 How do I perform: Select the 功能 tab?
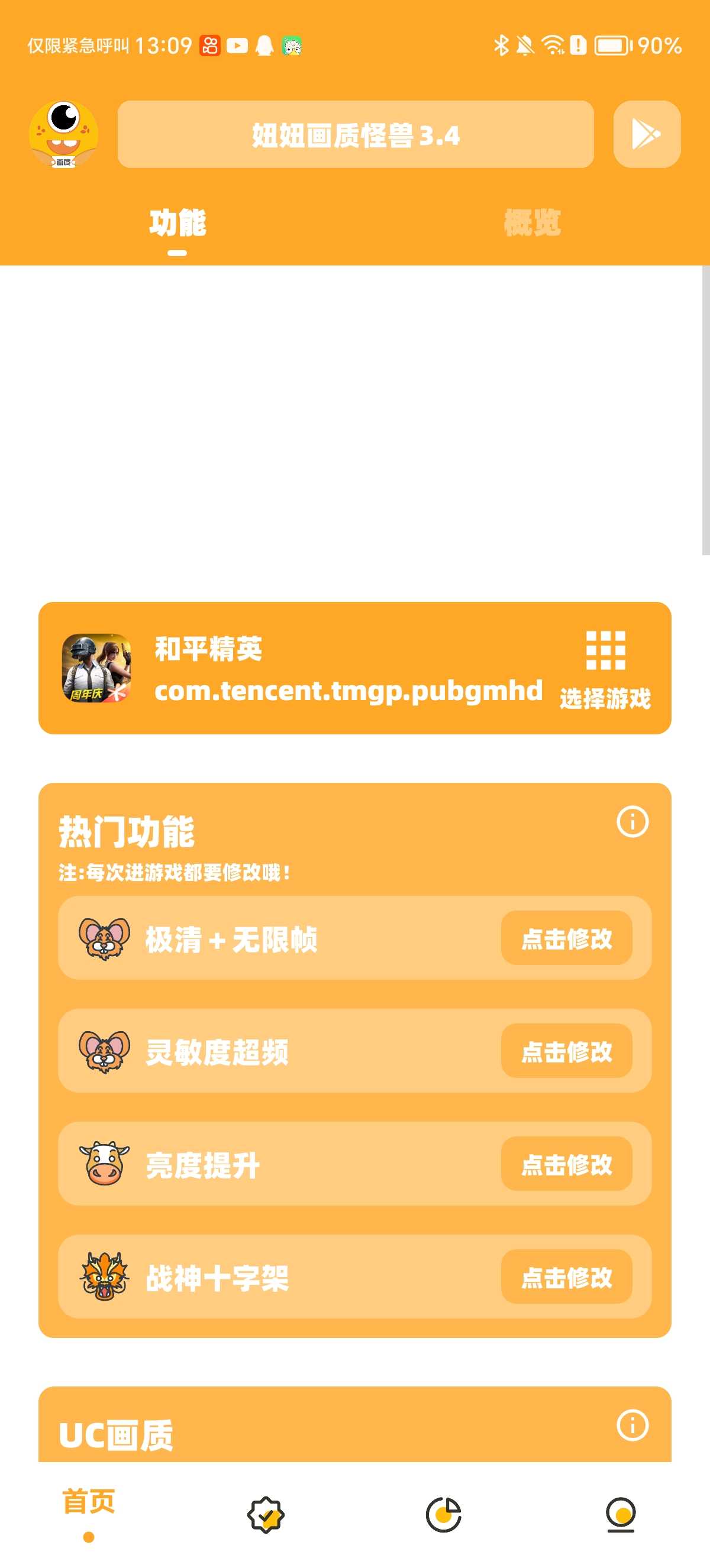(x=177, y=223)
